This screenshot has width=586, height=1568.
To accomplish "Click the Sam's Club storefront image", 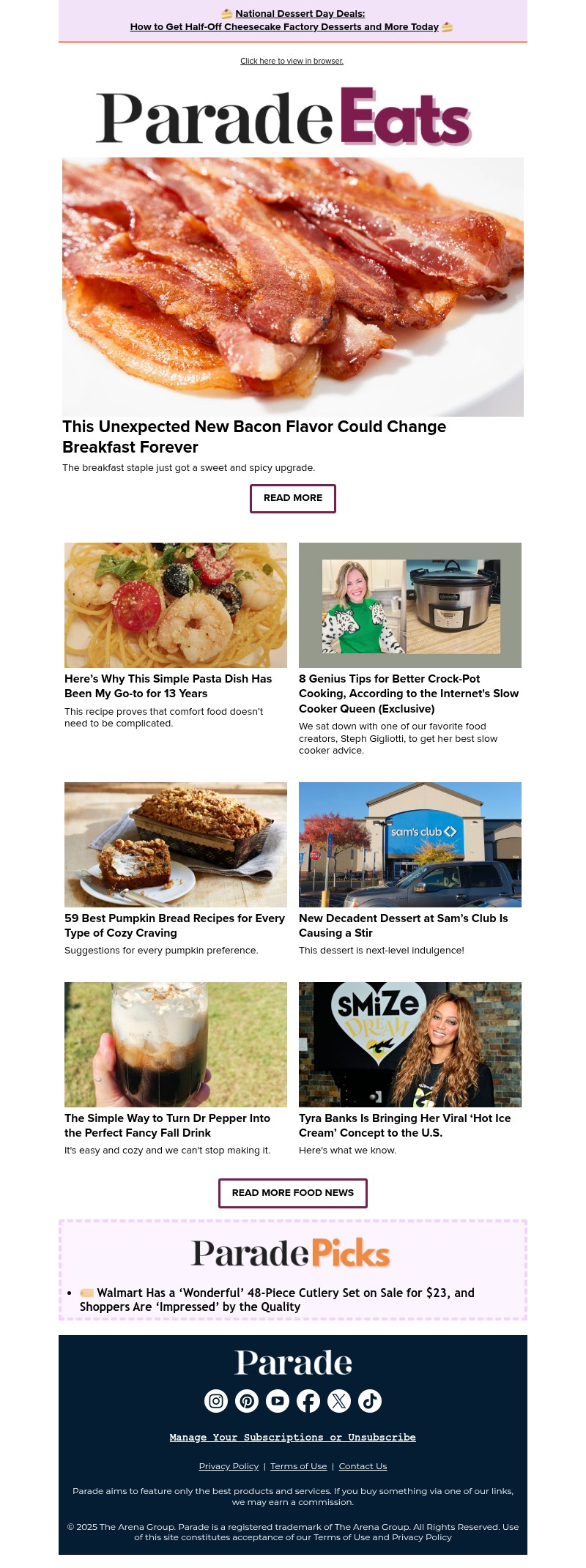I will pyautogui.click(x=410, y=844).
